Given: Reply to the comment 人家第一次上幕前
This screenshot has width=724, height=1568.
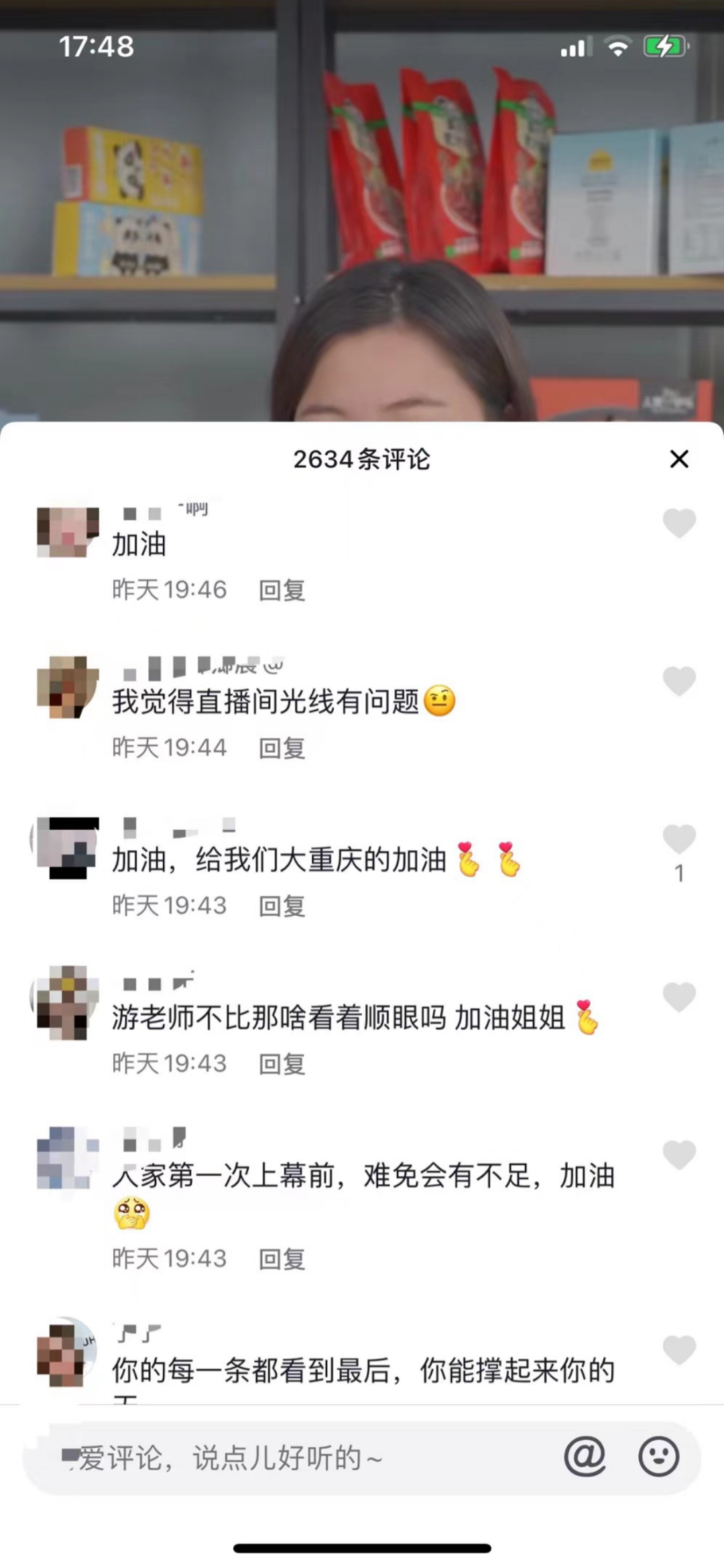Looking at the screenshot, I should coord(282,1259).
